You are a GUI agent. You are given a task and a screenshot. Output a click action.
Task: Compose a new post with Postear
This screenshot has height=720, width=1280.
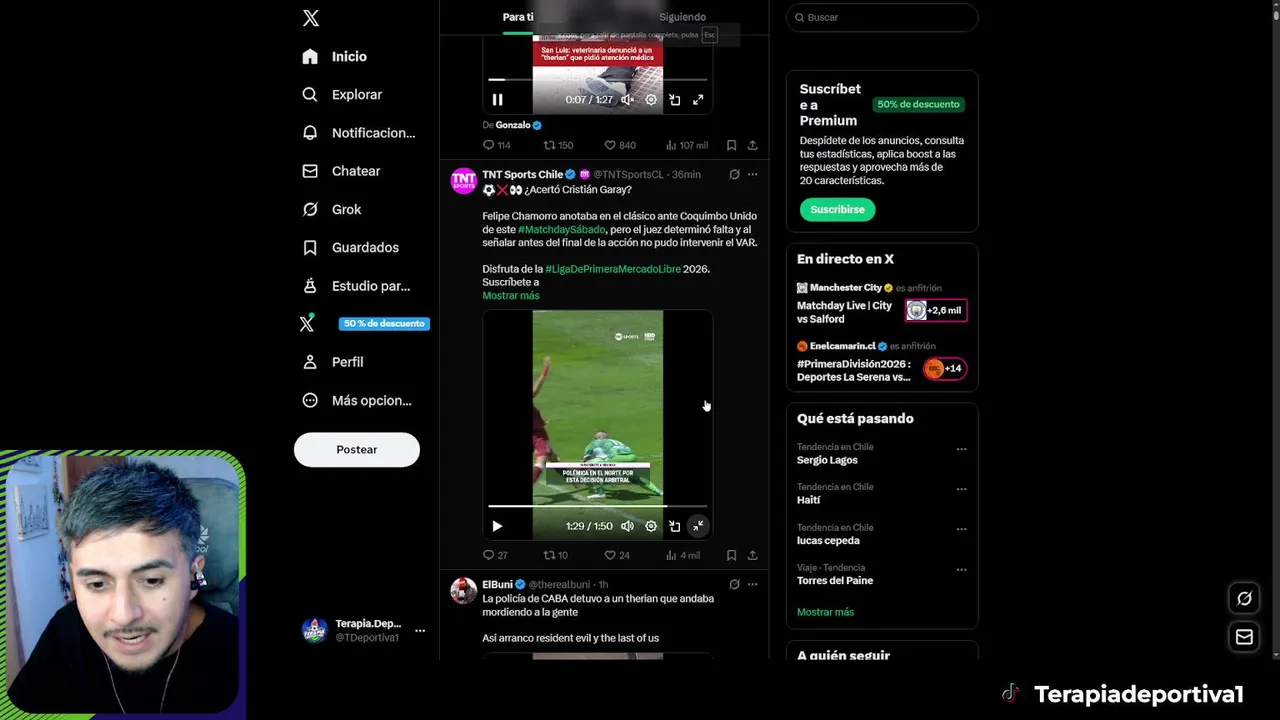point(356,450)
